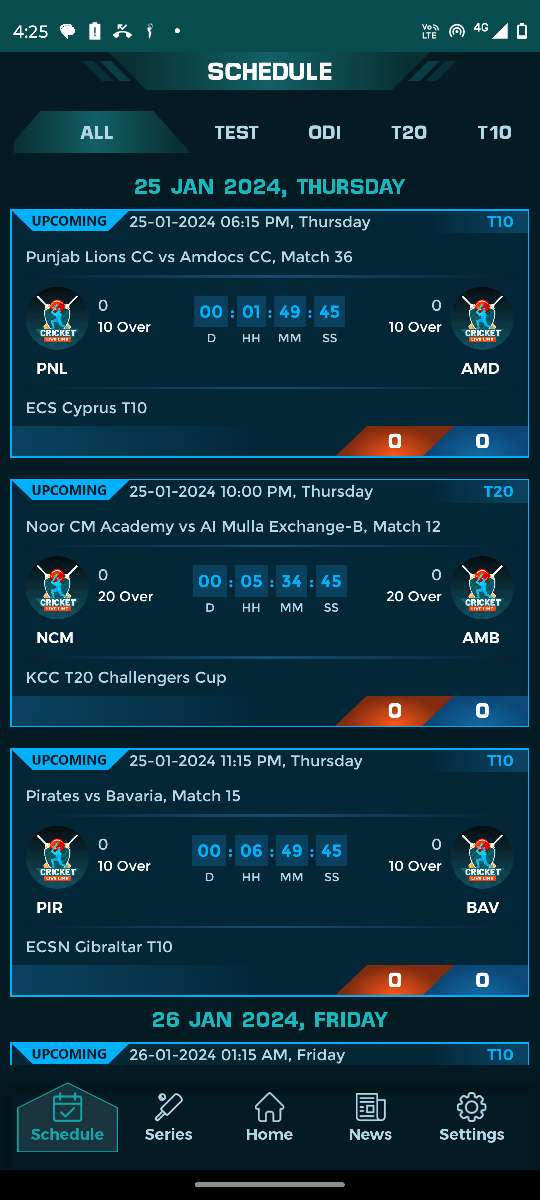This screenshot has width=540, height=1200.
Task: Switch to the ODI tab
Action: (x=324, y=132)
